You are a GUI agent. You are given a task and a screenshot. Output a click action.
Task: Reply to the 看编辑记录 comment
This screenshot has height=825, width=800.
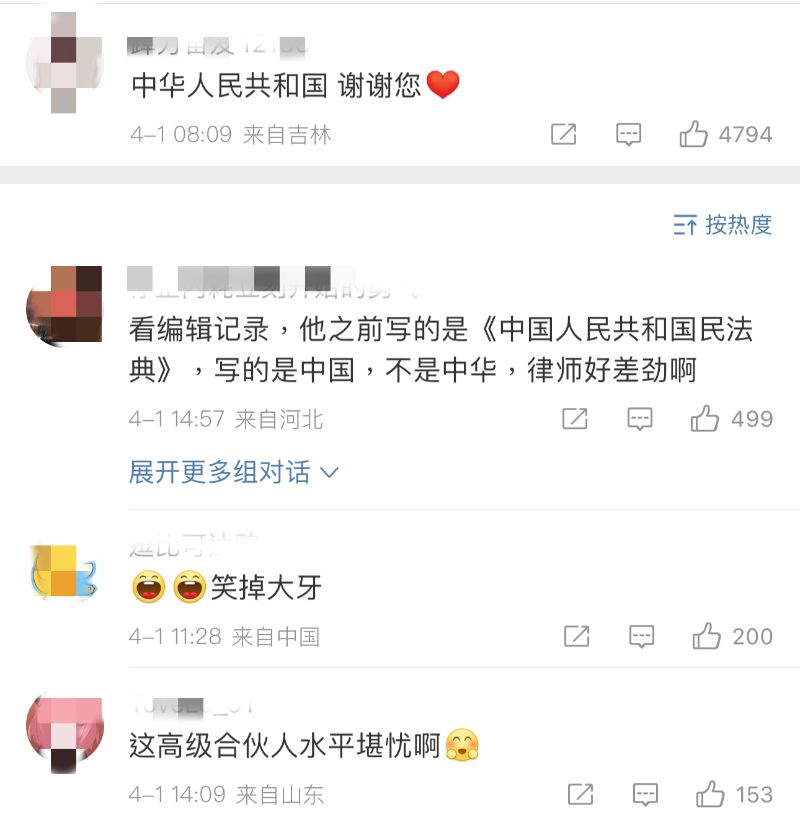[x=640, y=419]
